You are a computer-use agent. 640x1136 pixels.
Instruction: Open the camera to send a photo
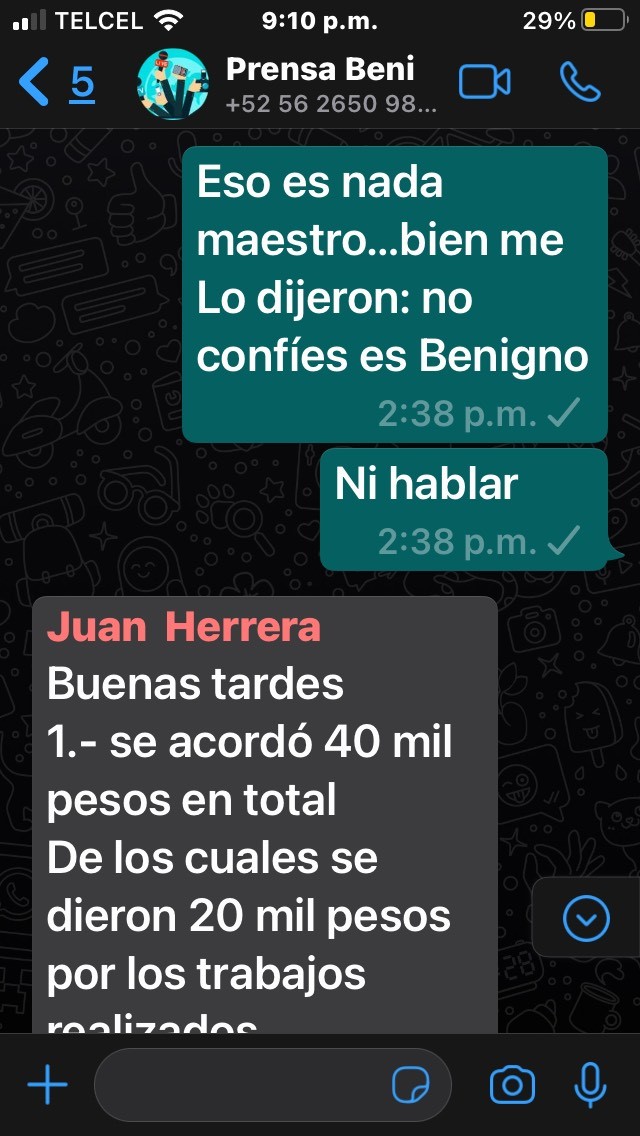tap(512, 1085)
